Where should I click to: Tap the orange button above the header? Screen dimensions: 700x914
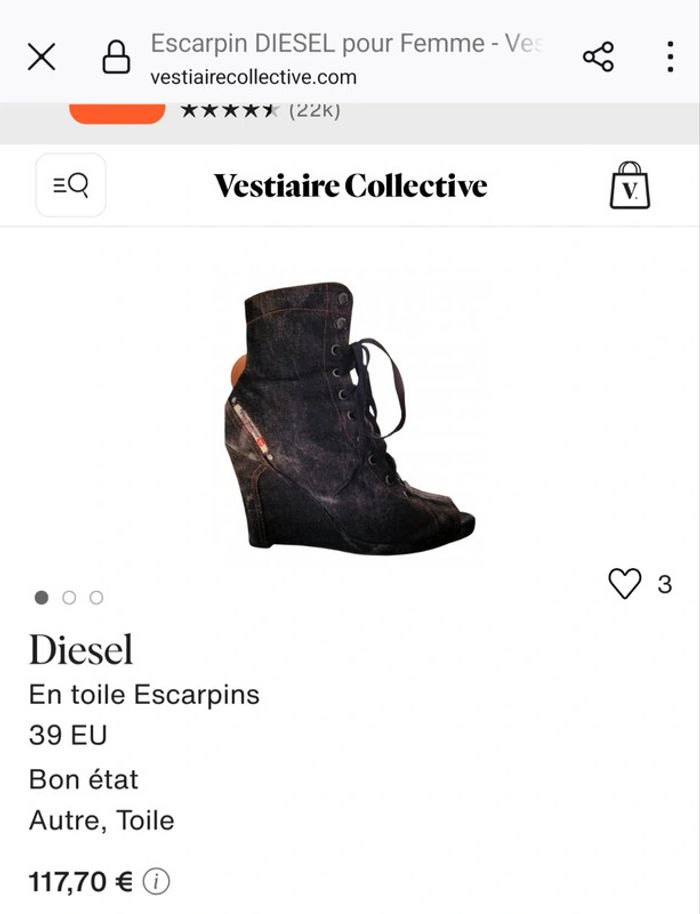click(117, 112)
